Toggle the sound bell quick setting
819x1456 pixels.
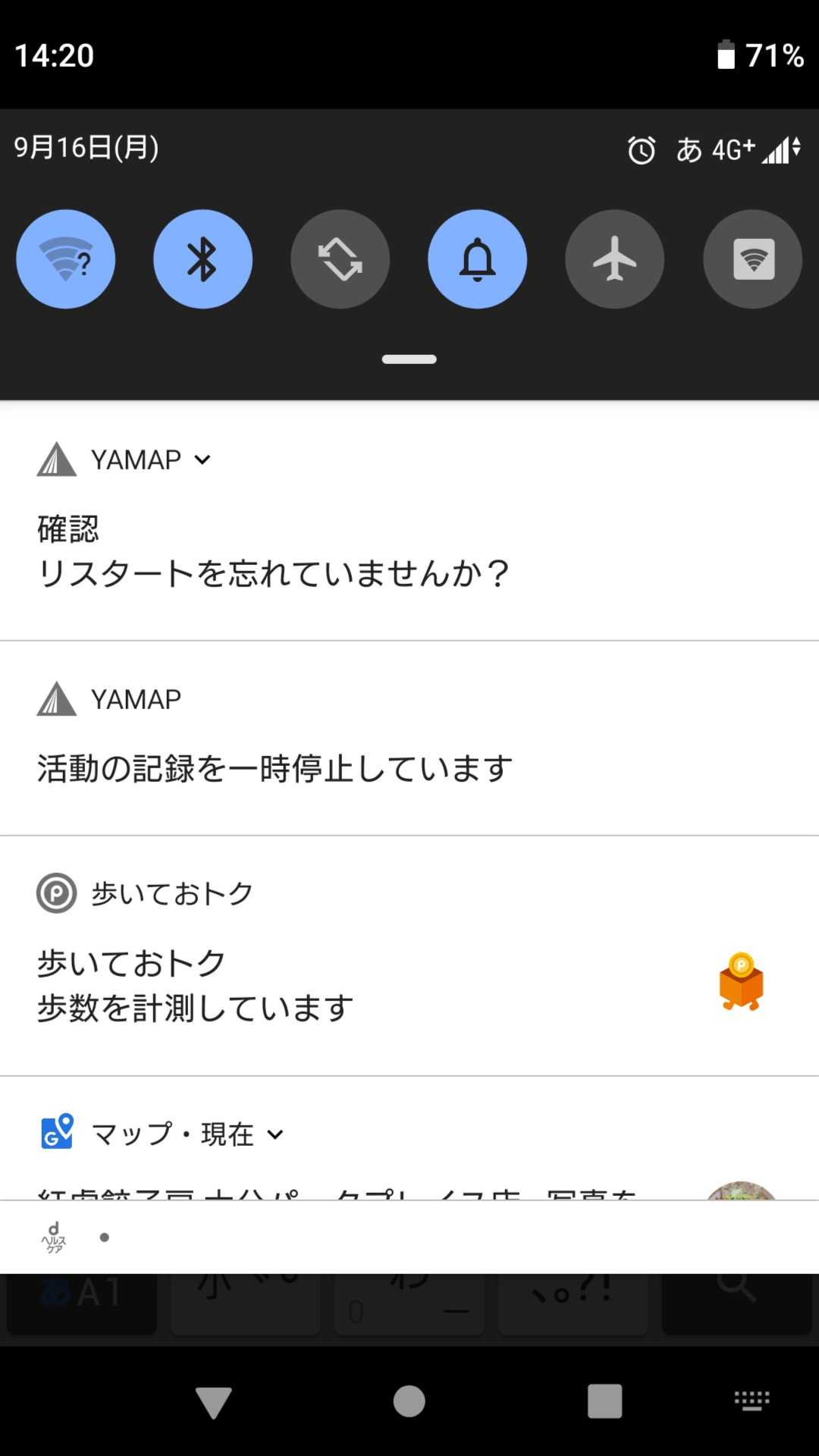coord(478,259)
